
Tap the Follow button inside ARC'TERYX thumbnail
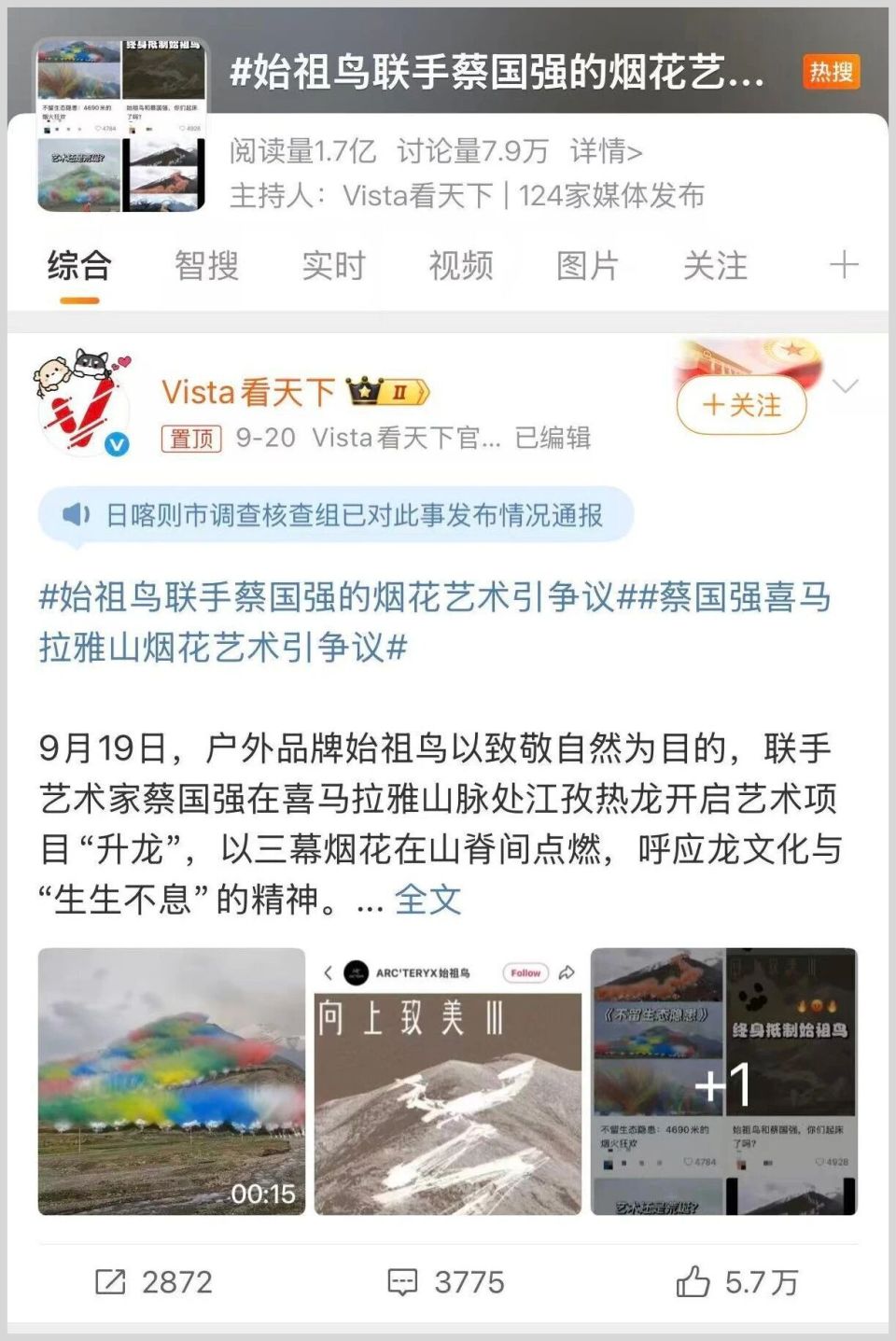coord(525,972)
